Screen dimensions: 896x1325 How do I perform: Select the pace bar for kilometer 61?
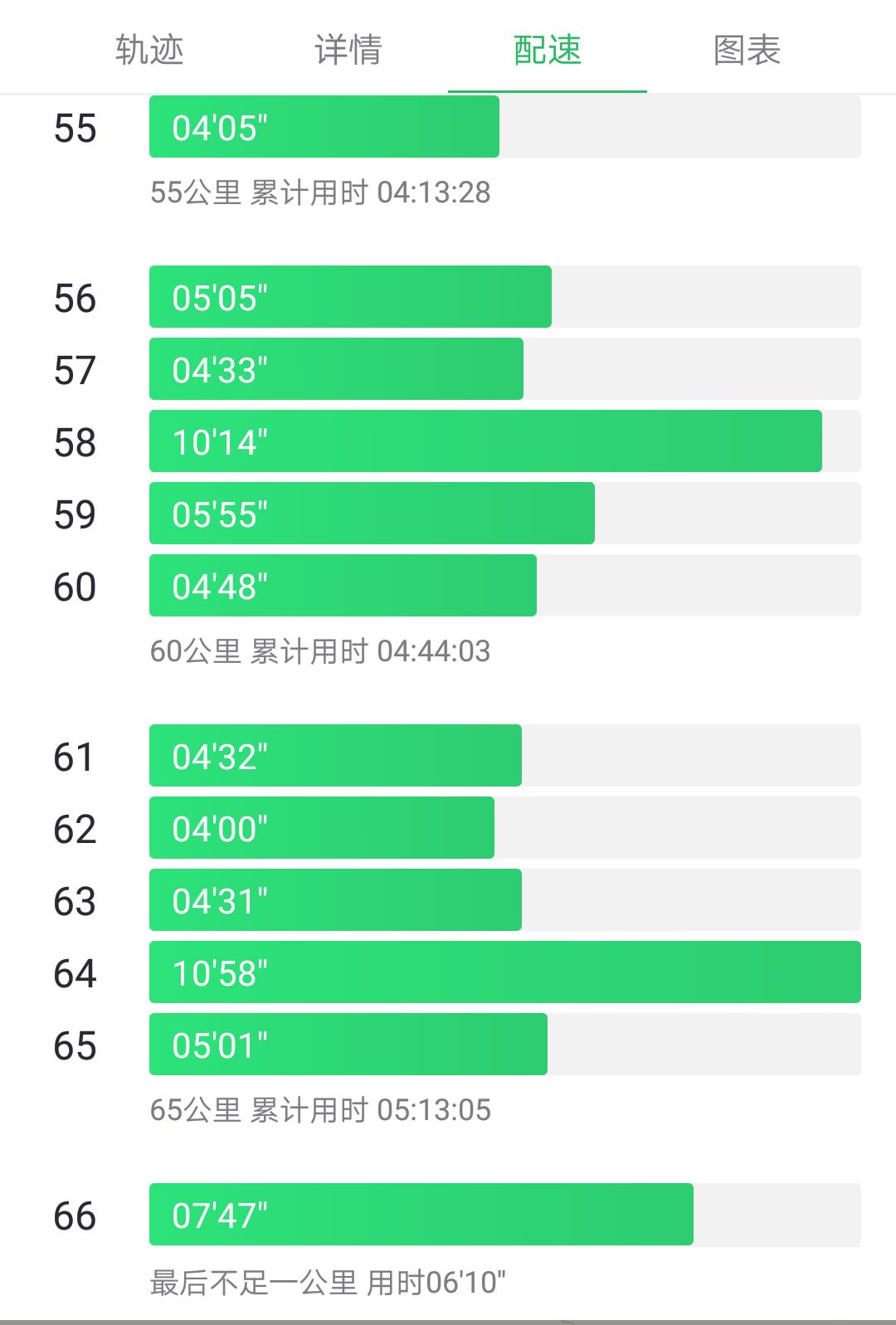coord(334,756)
